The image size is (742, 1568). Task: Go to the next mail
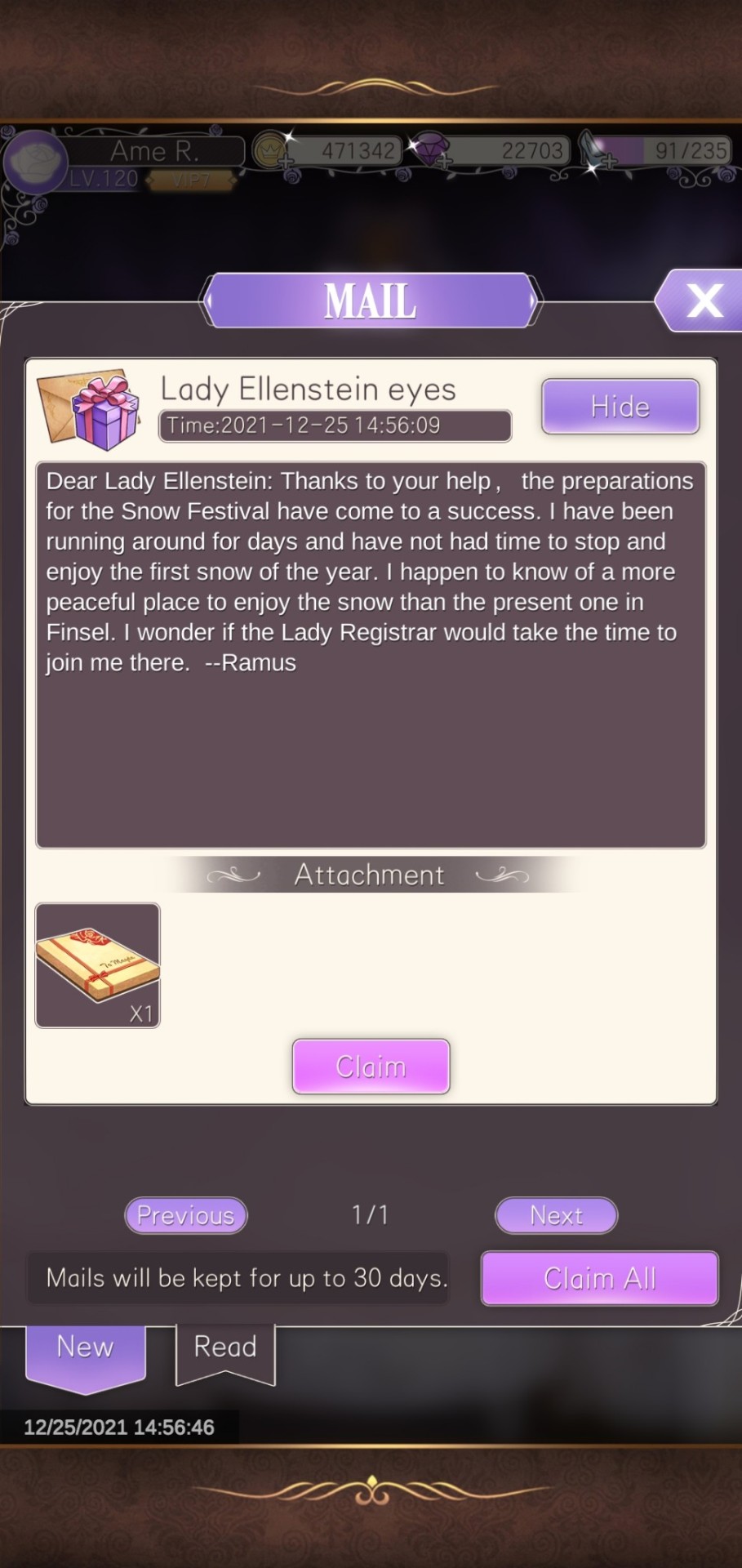pyautogui.click(x=556, y=1215)
